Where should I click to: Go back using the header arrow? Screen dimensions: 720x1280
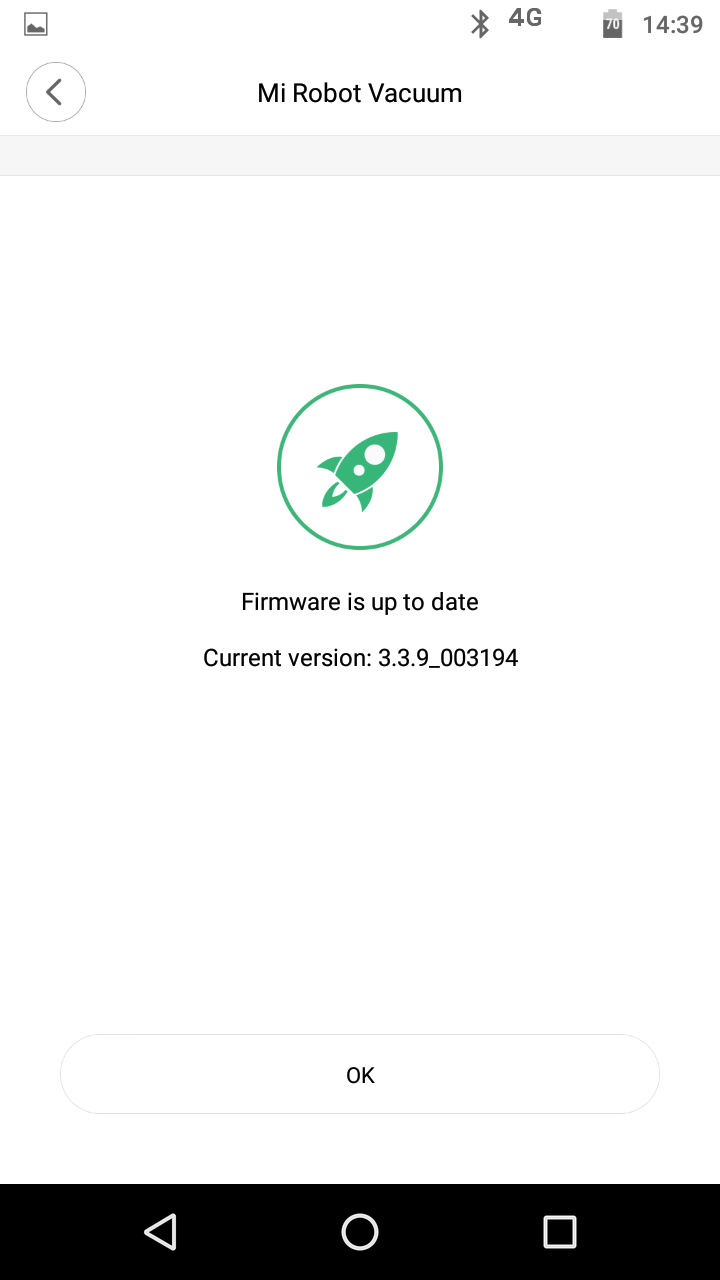(56, 92)
